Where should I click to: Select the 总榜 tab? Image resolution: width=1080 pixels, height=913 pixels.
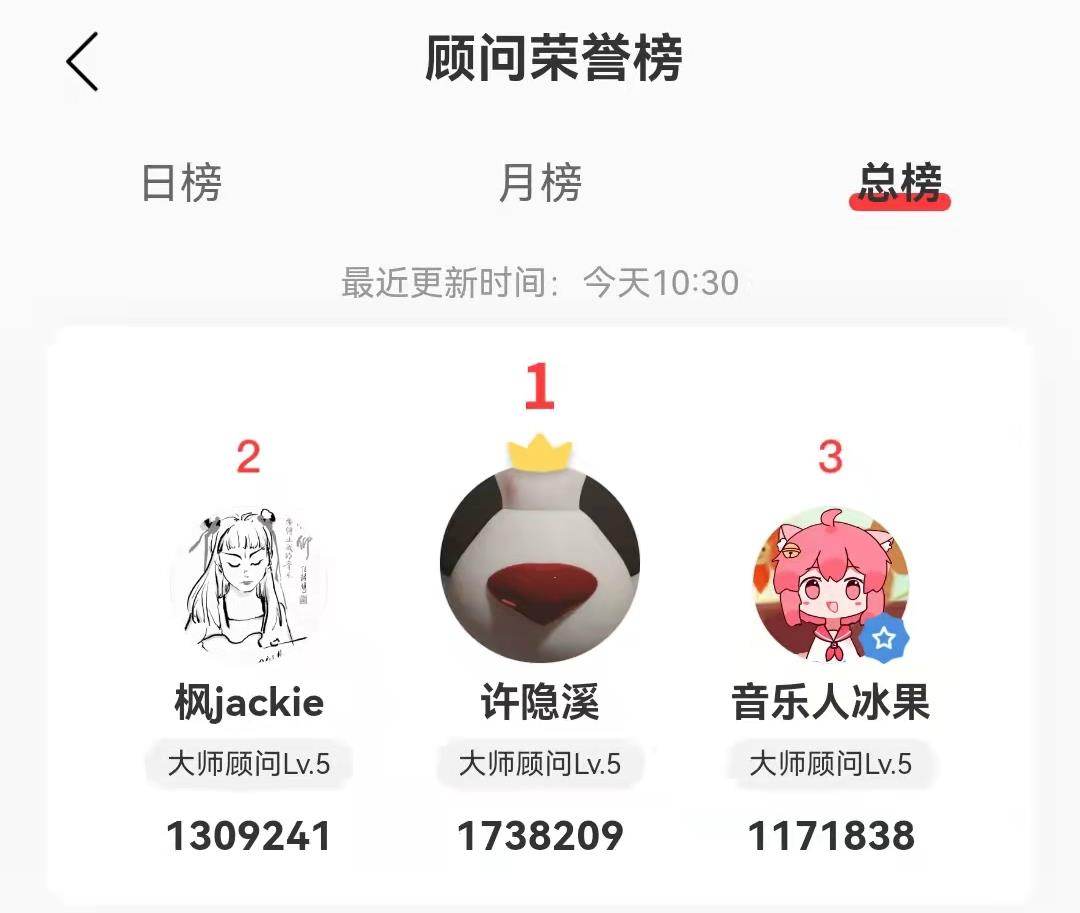point(899,184)
